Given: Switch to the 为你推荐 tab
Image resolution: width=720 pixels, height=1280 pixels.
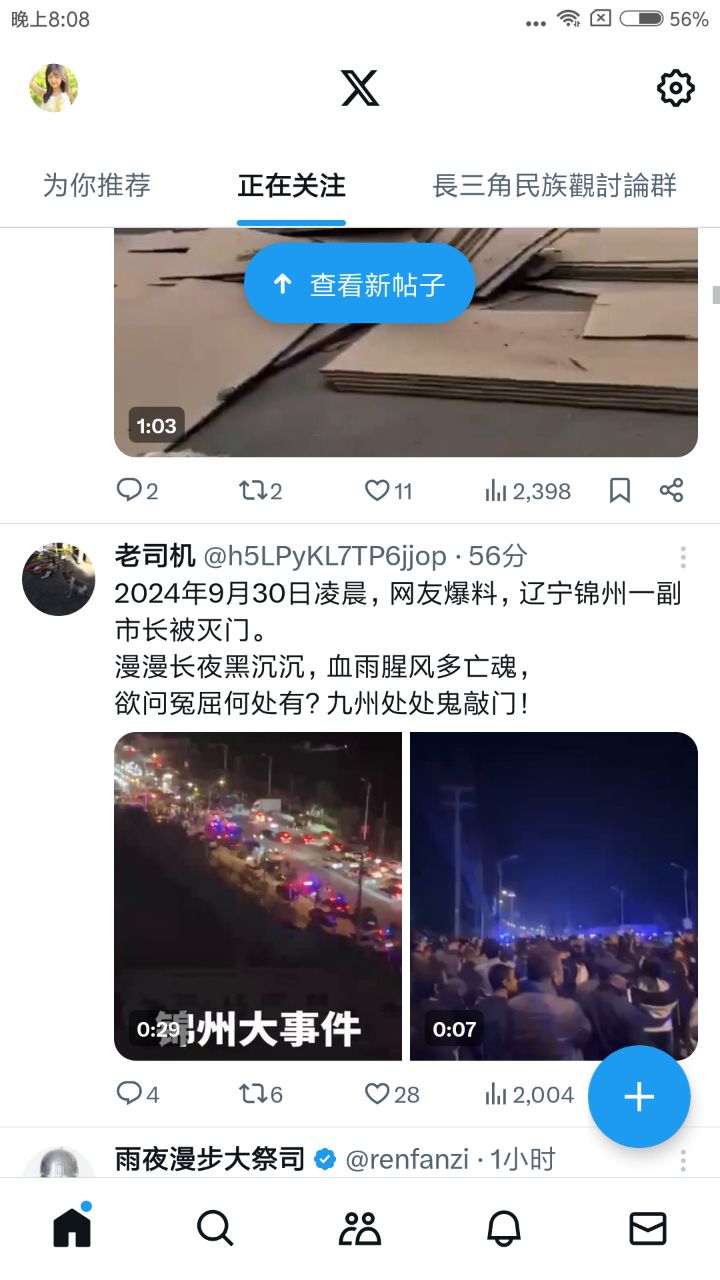Looking at the screenshot, I should [x=96, y=185].
